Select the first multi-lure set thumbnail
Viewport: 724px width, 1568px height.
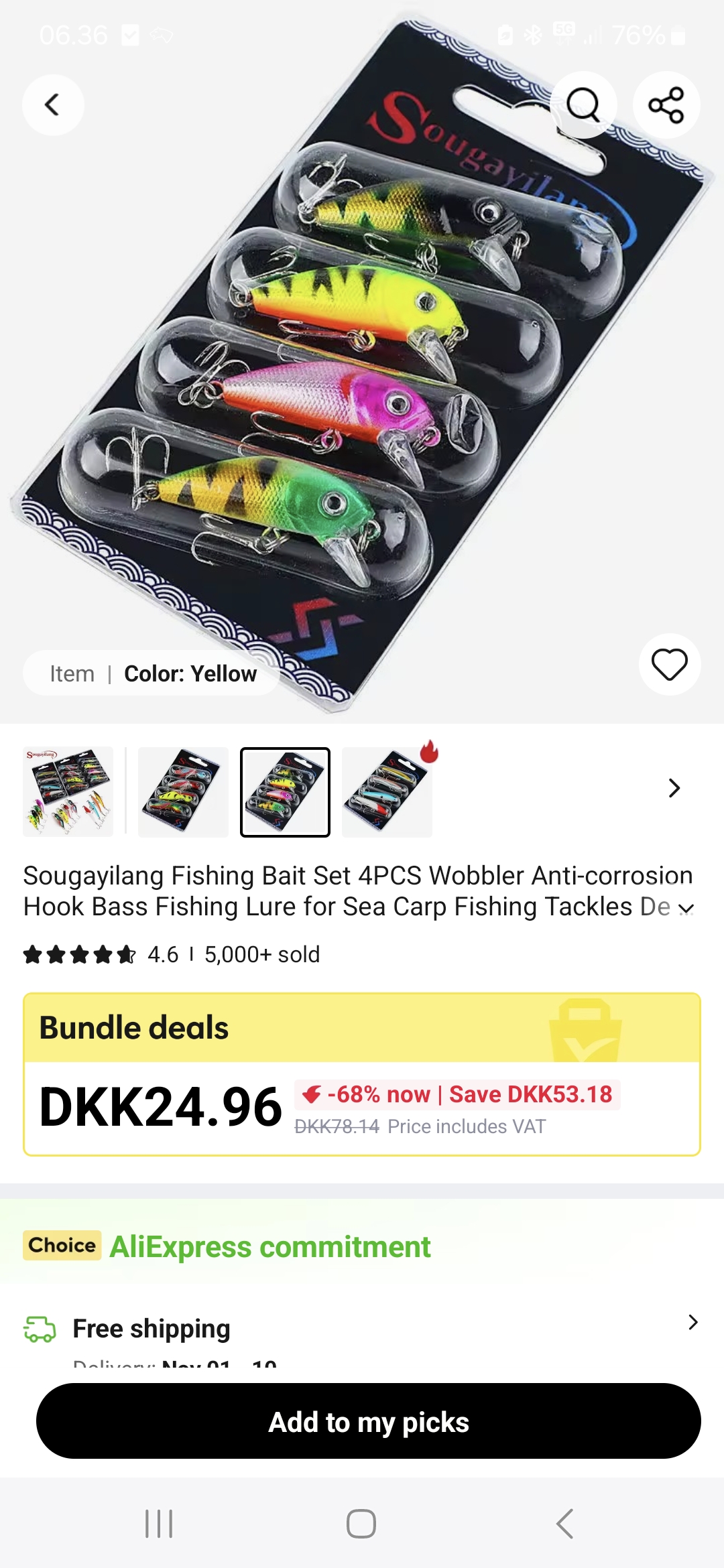tap(68, 791)
